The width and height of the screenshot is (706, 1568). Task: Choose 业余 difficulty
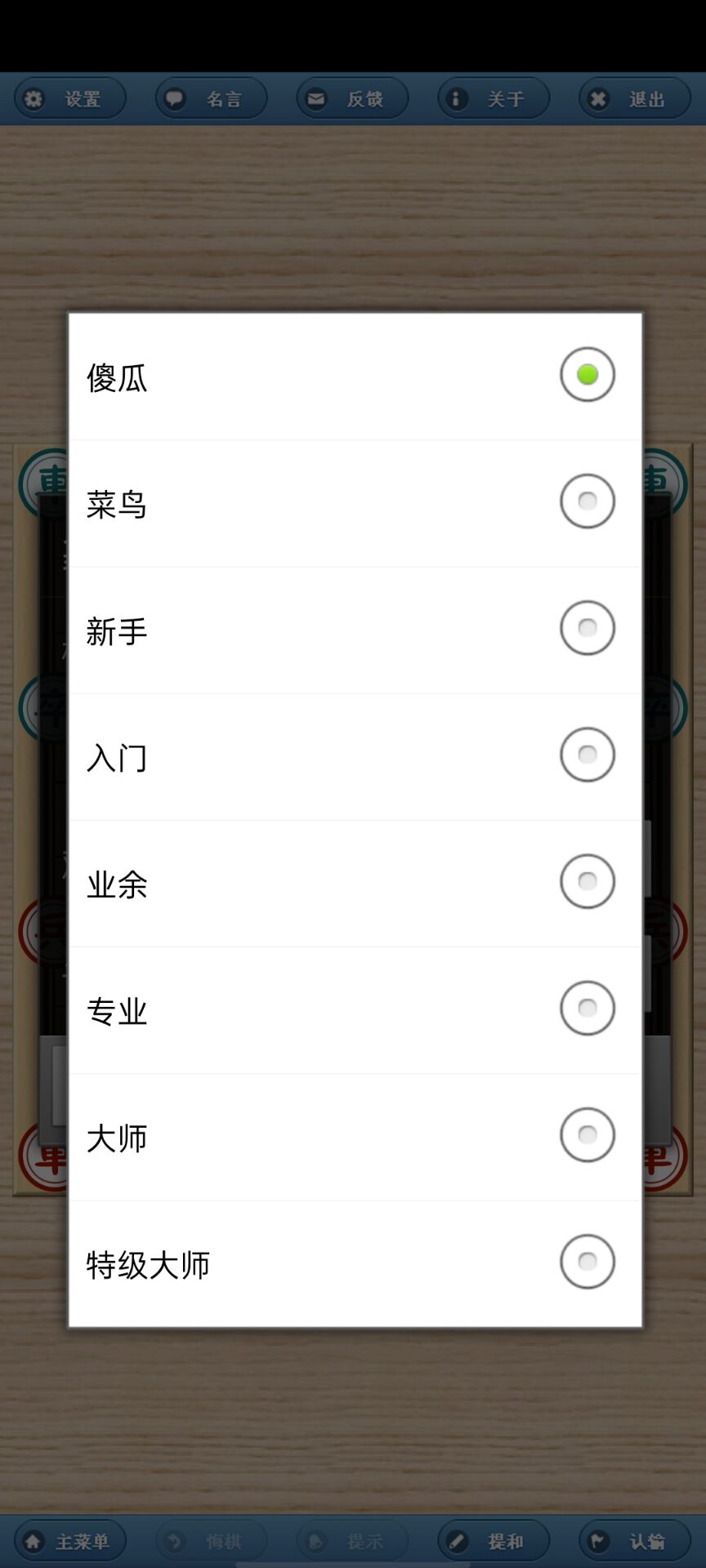pyautogui.click(x=355, y=883)
